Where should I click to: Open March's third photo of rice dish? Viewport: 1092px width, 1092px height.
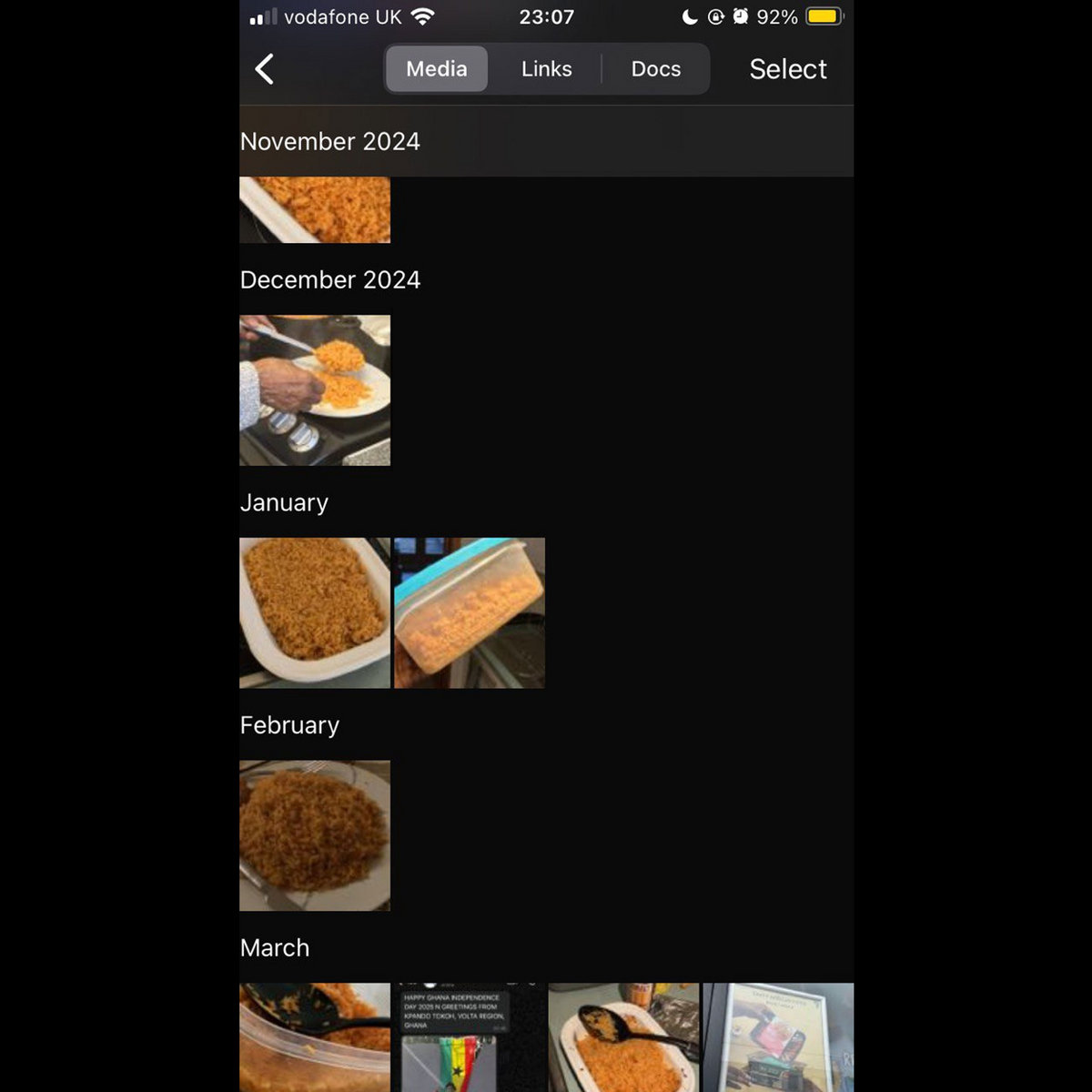pos(624,1037)
